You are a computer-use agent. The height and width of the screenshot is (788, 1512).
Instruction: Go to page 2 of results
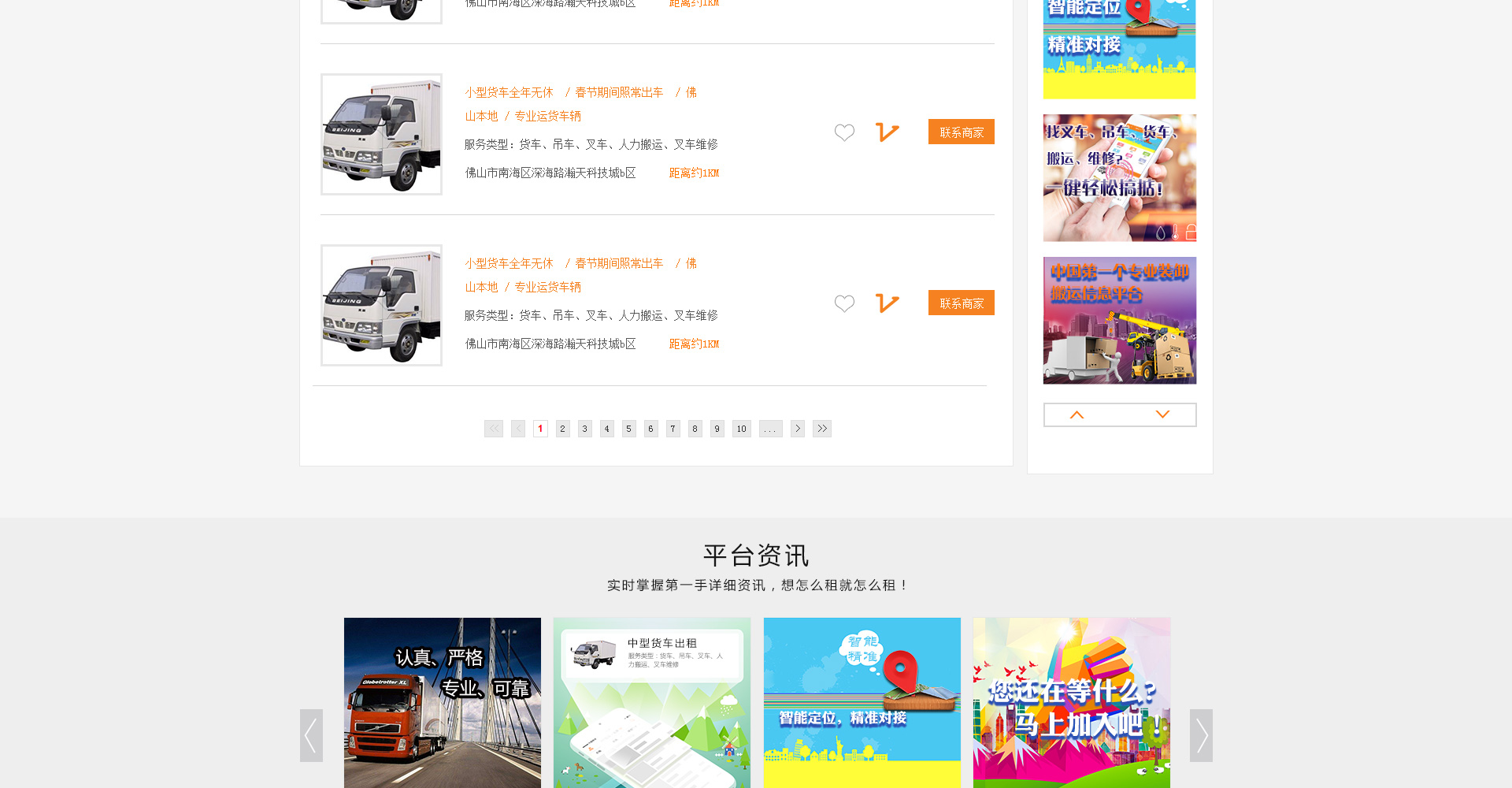(x=562, y=429)
